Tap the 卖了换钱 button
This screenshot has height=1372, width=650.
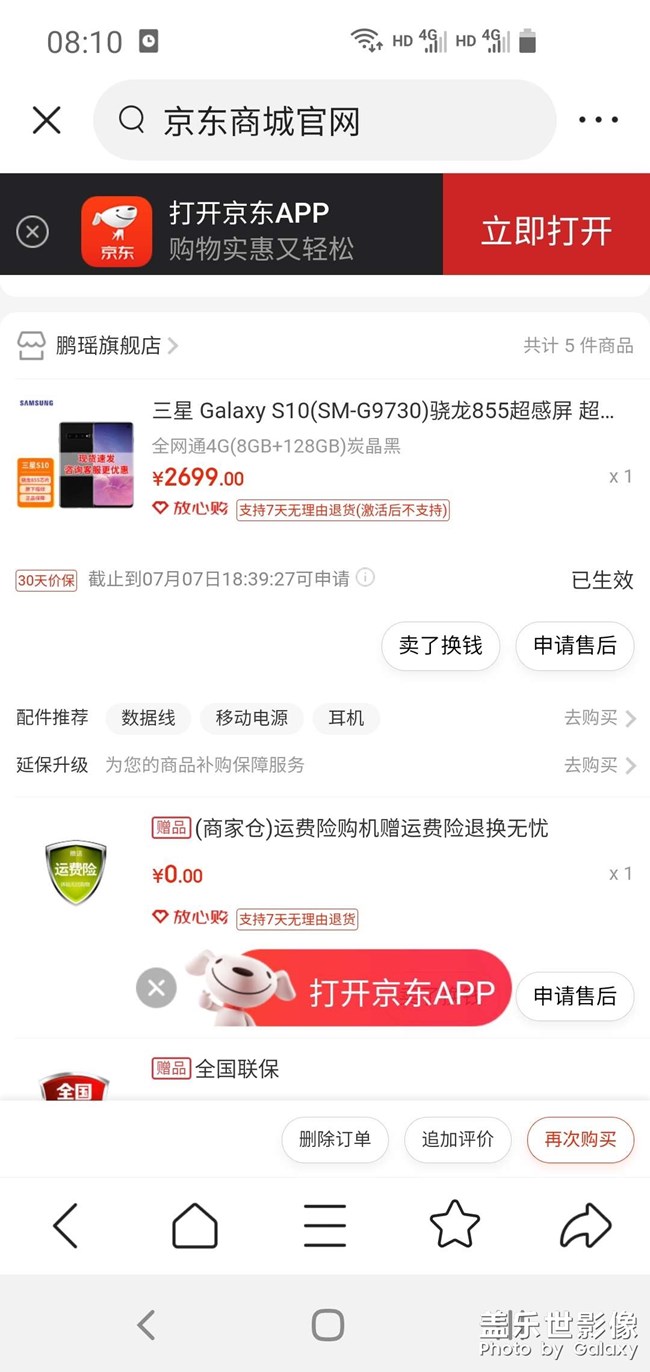[x=440, y=646]
